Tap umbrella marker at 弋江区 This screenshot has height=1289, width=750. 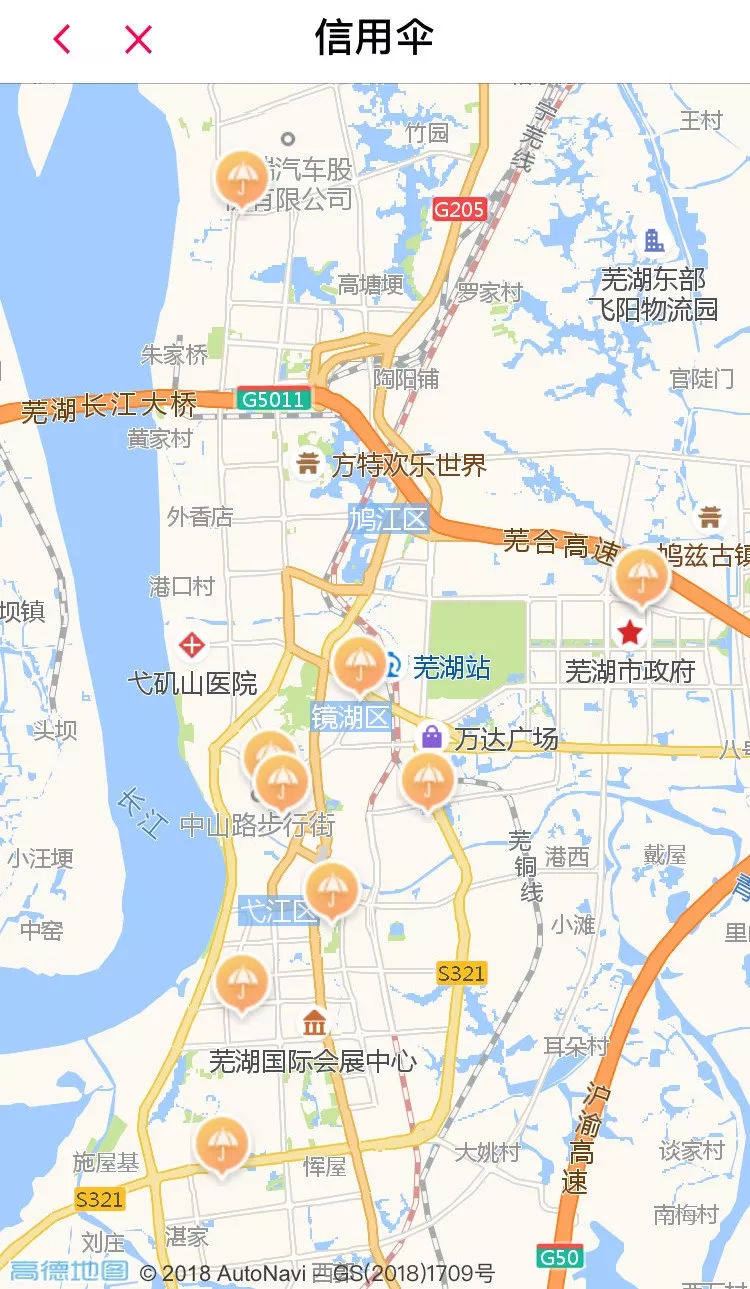pos(331,890)
